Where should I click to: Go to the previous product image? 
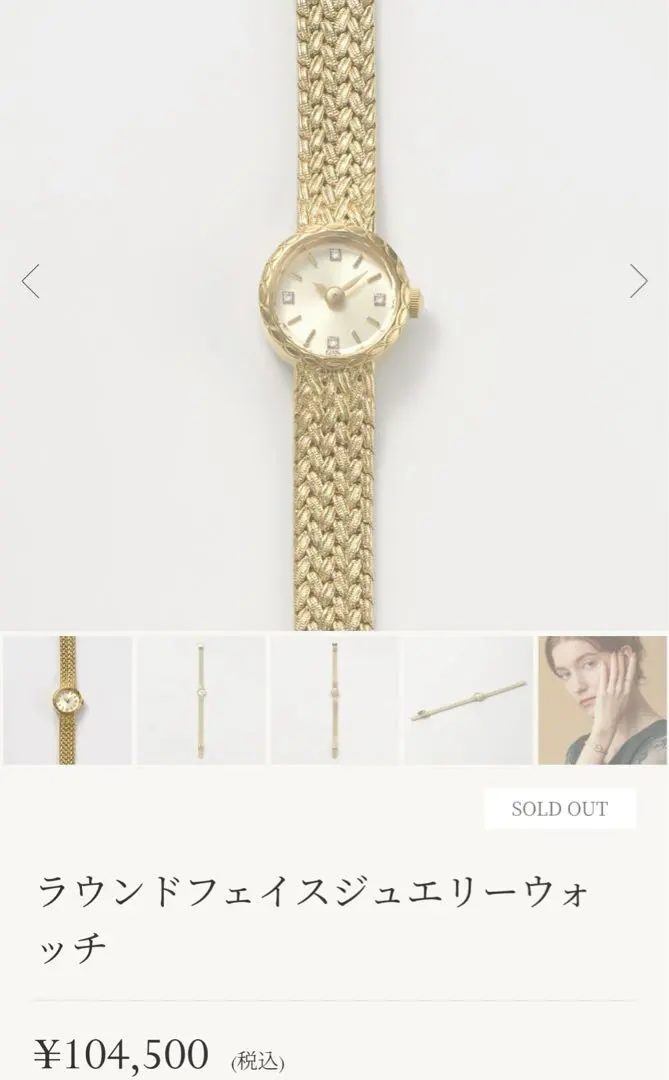point(31,282)
